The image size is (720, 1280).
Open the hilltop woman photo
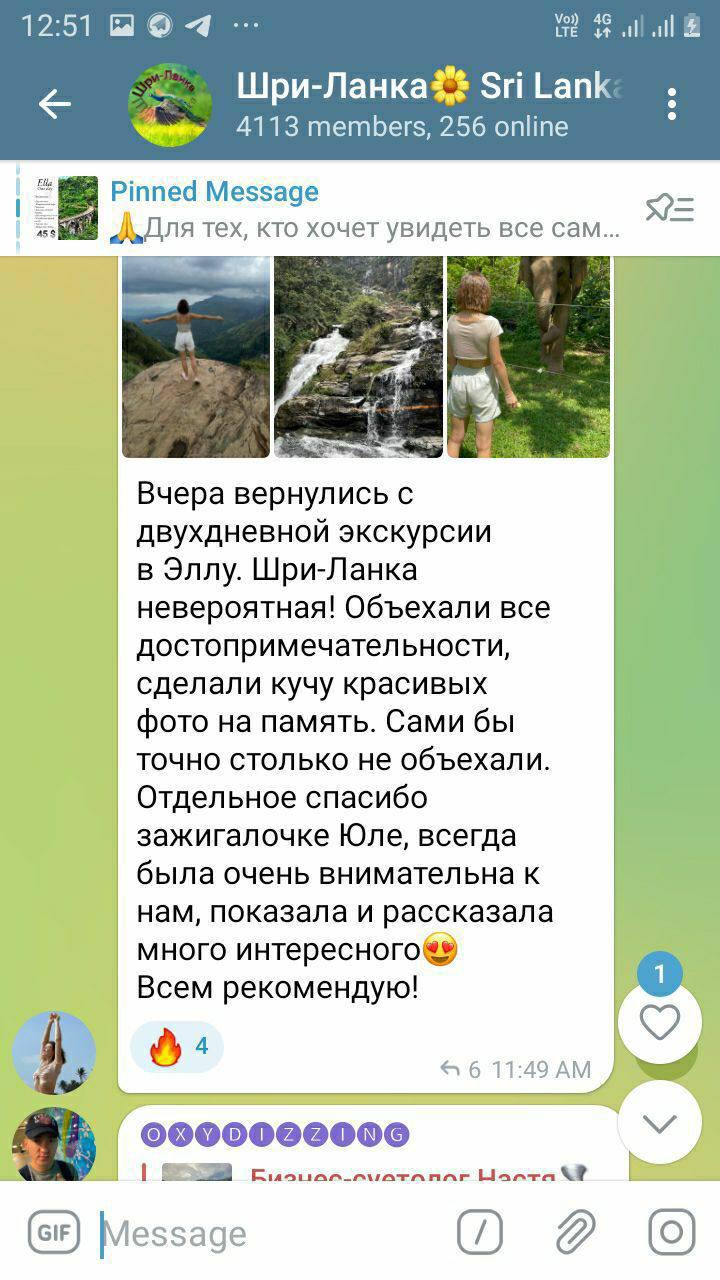pos(196,357)
